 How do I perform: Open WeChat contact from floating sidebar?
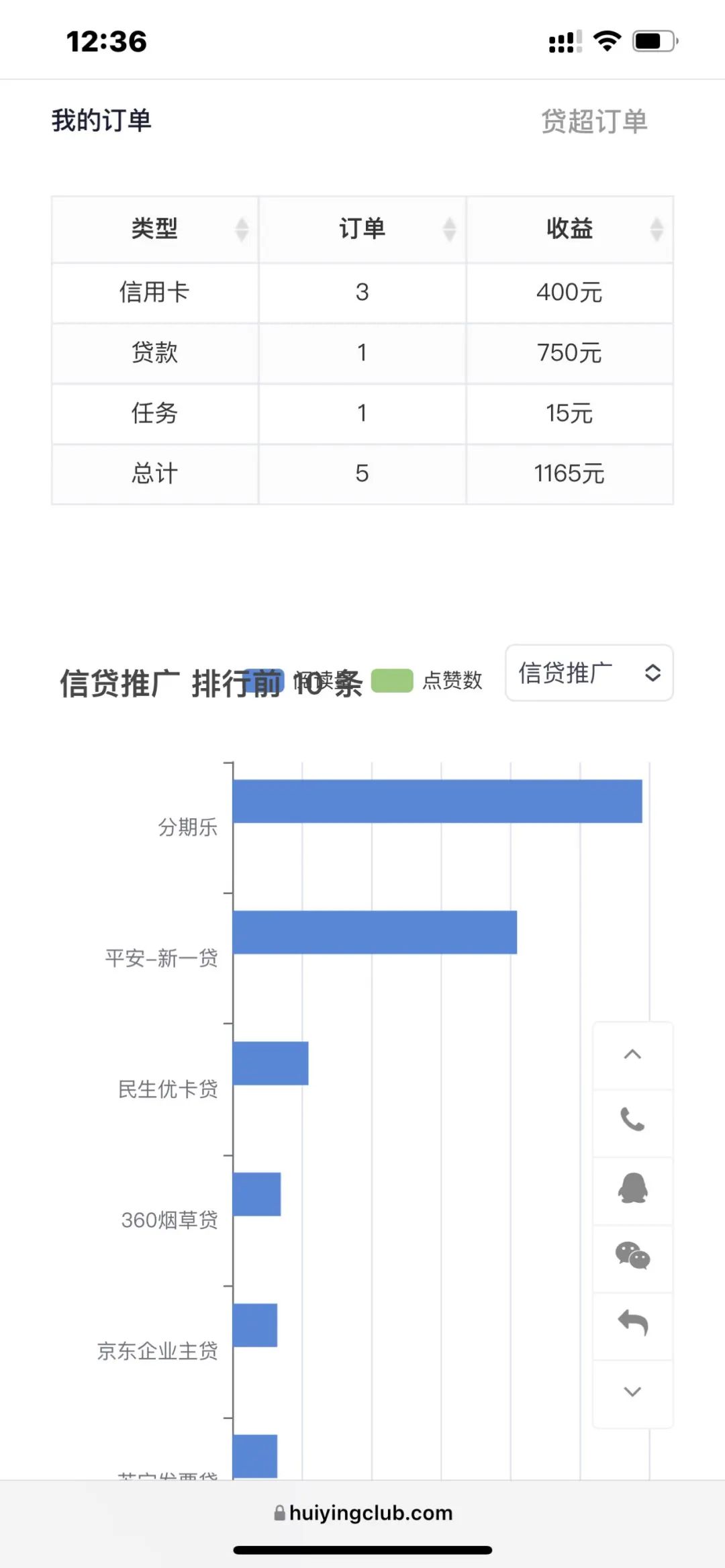point(632,1256)
